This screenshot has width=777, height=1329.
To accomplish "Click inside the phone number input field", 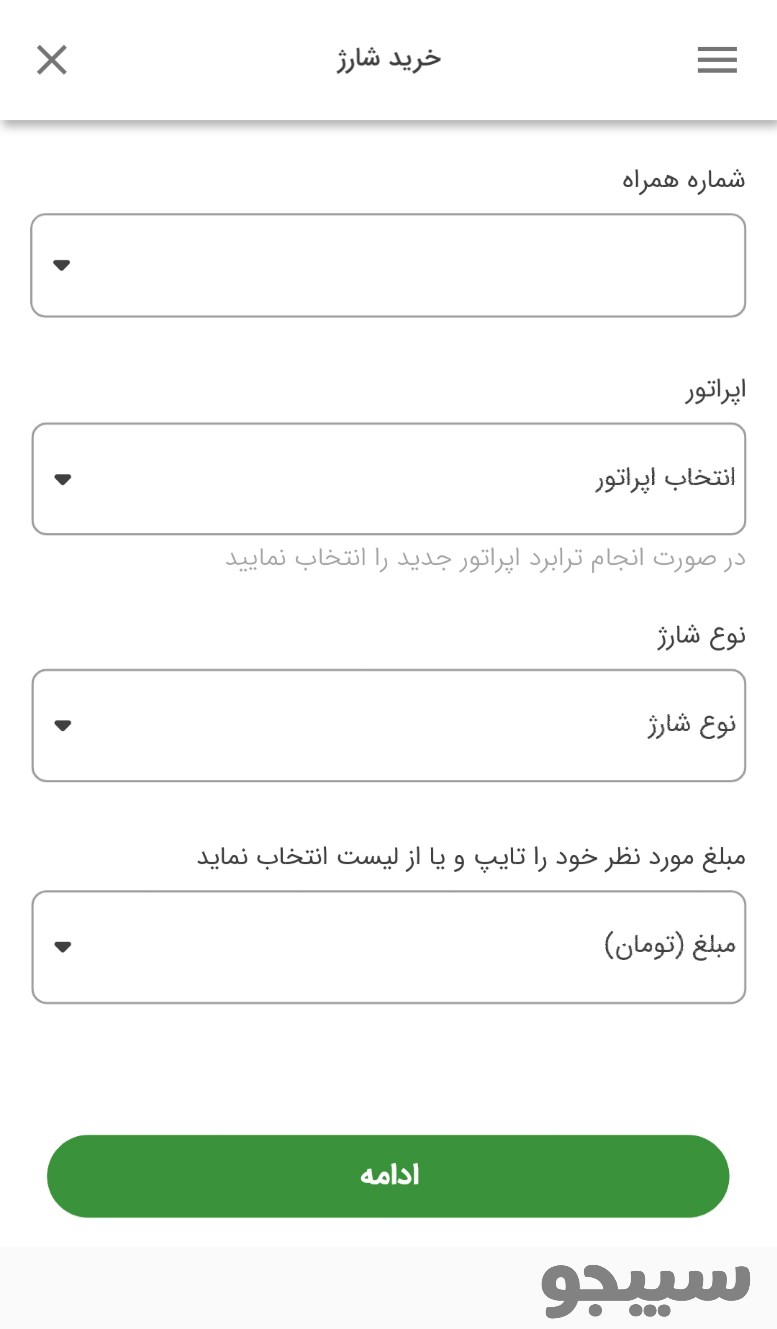I will [400, 265].
